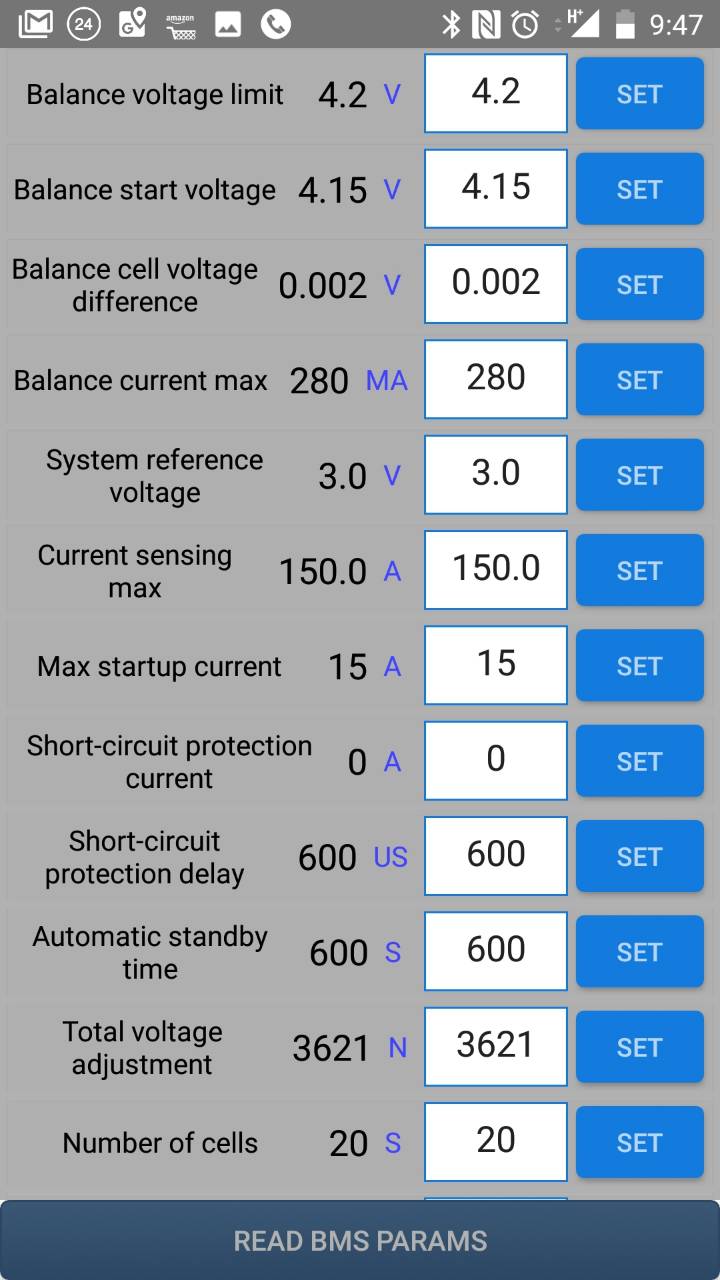Viewport: 720px width, 1280px height.
Task: Tap SET for Balance start voltage
Action: [639, 189]
